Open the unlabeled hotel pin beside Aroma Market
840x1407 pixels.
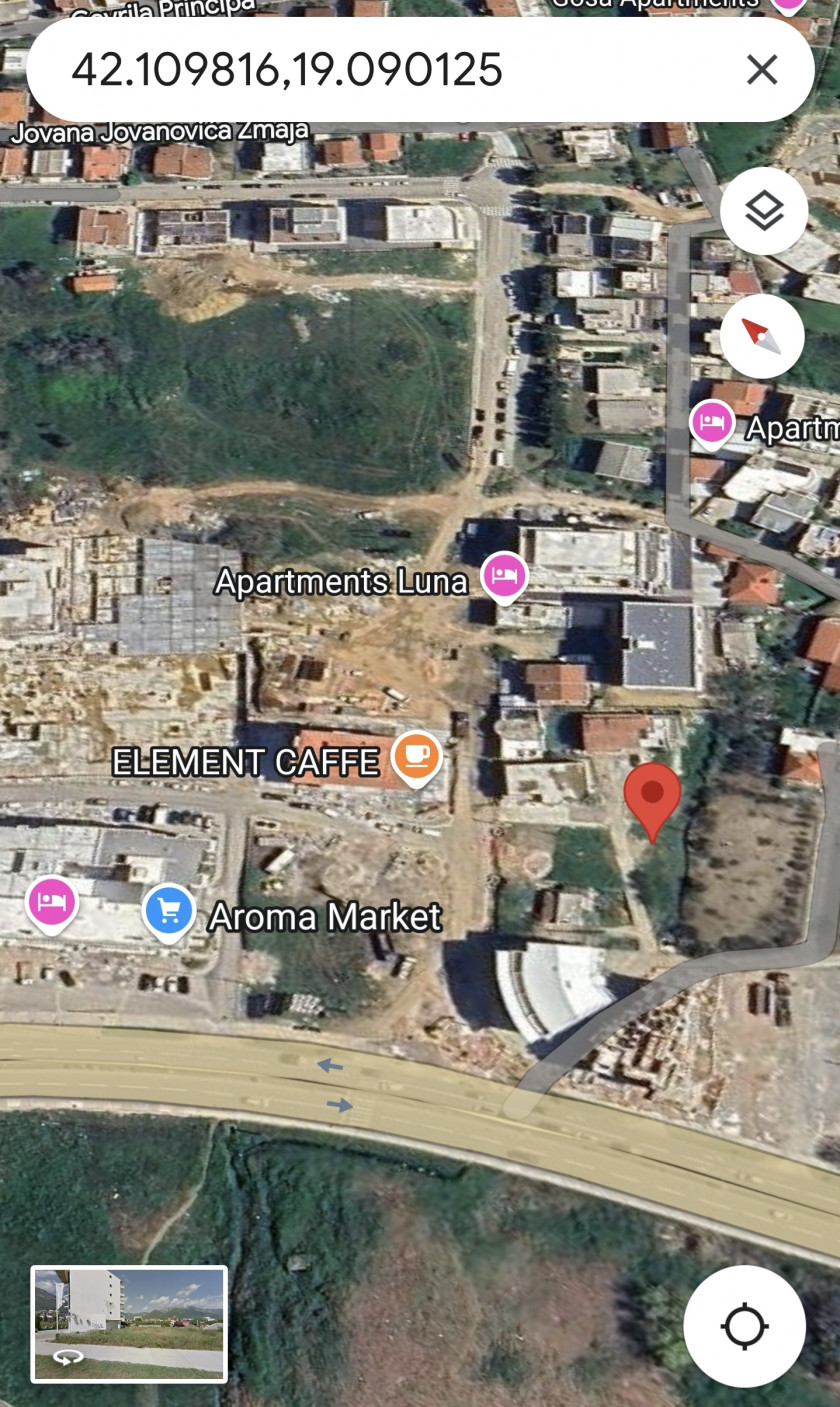coord(51,905)
